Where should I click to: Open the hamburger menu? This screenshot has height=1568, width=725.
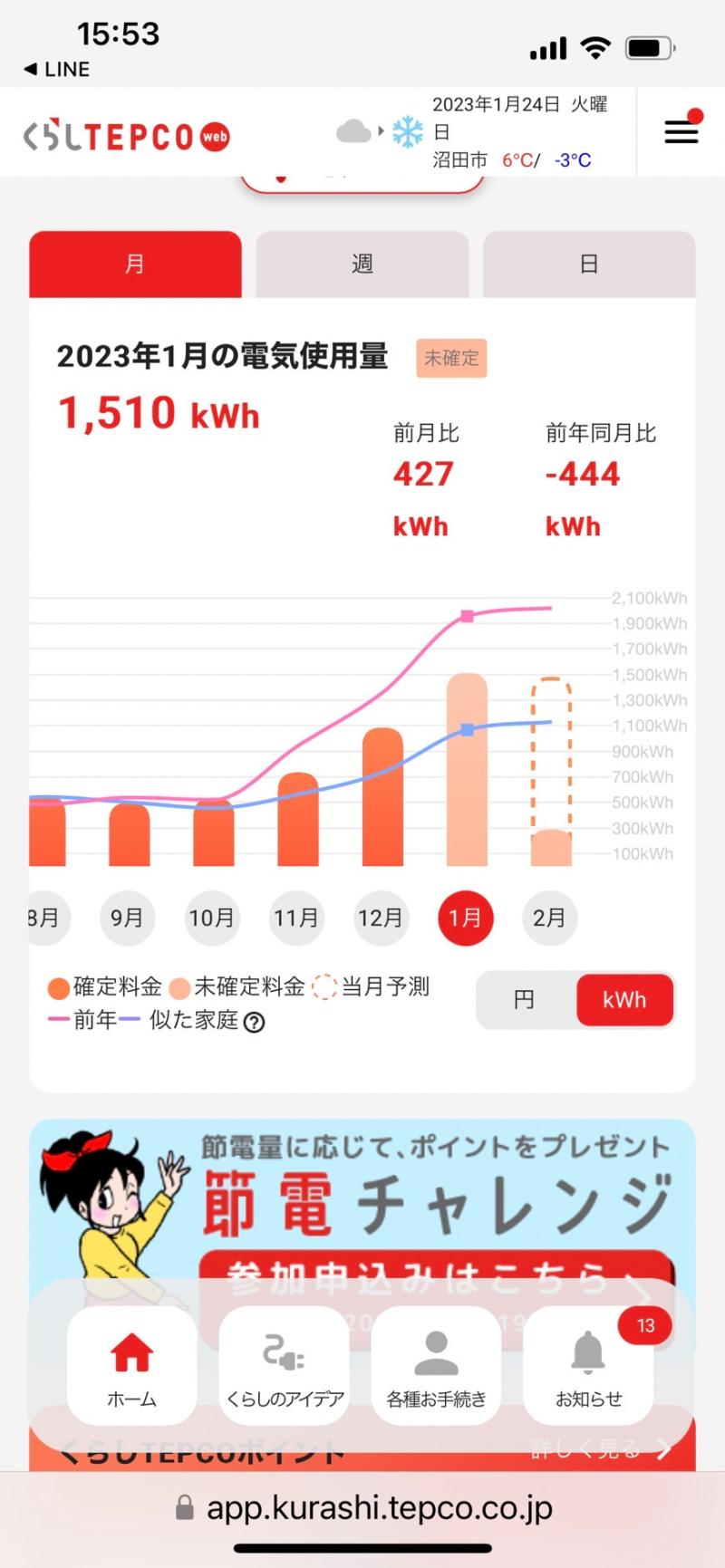point(681,132)
